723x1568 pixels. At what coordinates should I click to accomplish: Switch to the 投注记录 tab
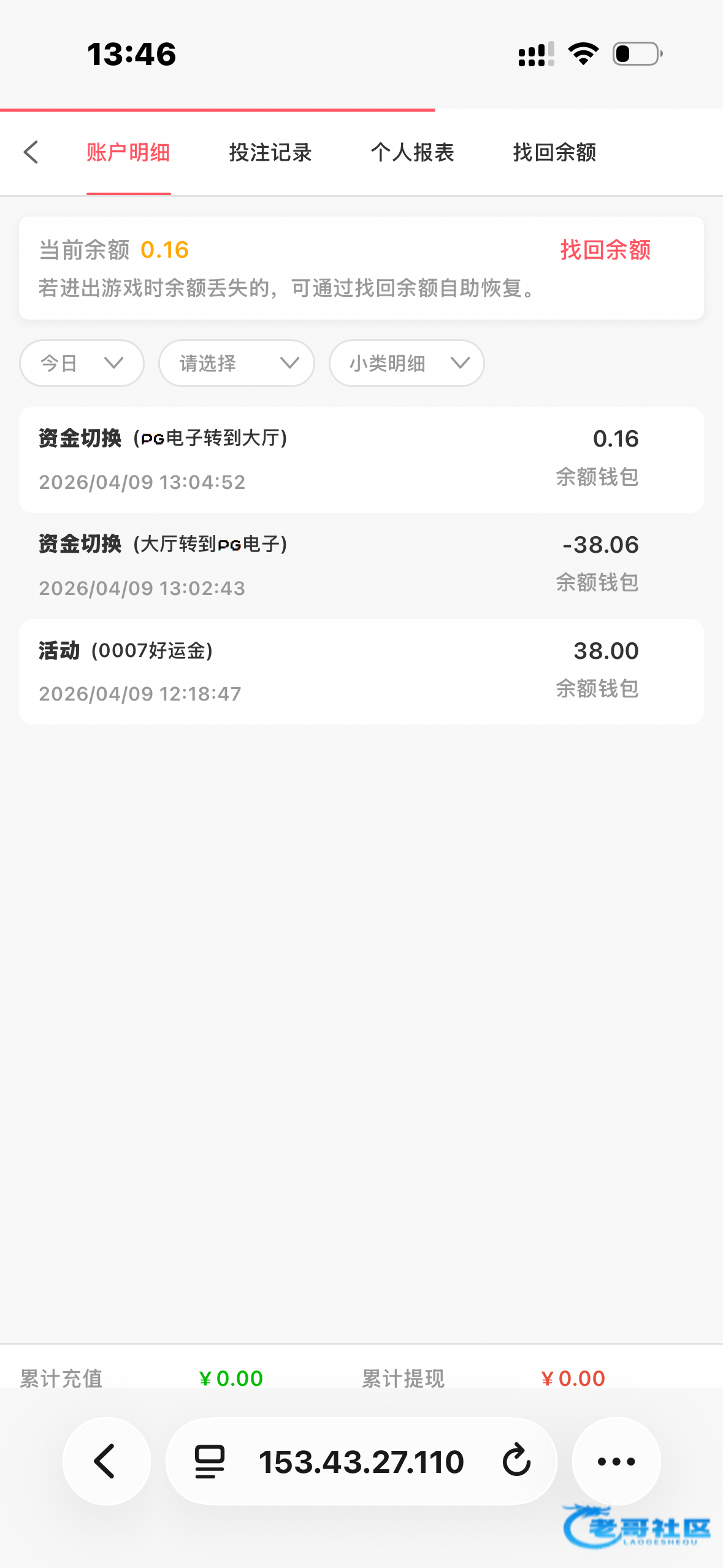tap(270, 152)
